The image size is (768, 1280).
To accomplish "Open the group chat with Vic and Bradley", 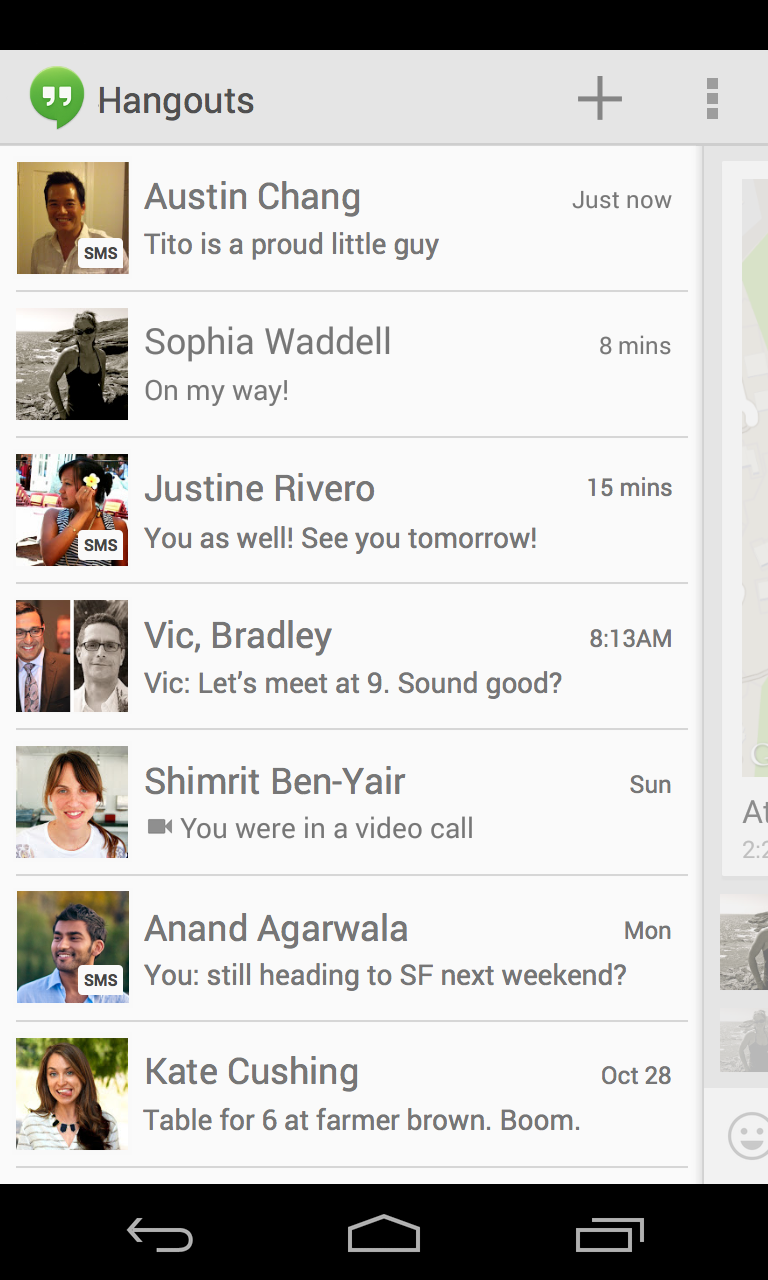I will tap(350, 656).
